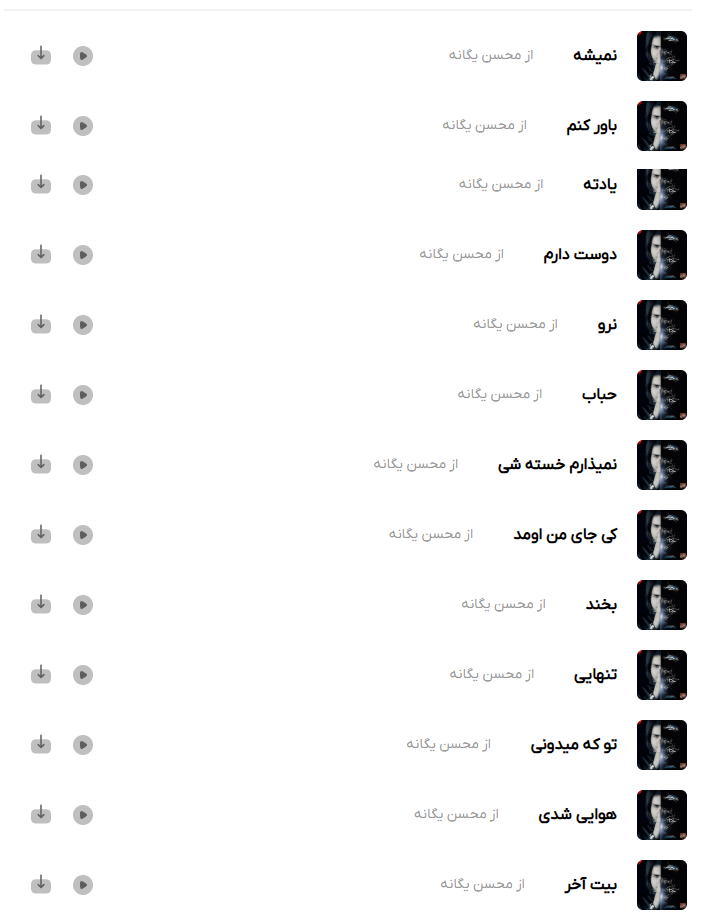Download the track باور کنم
The height and width of the screenshot is (922, 705).
click(40, 125)
